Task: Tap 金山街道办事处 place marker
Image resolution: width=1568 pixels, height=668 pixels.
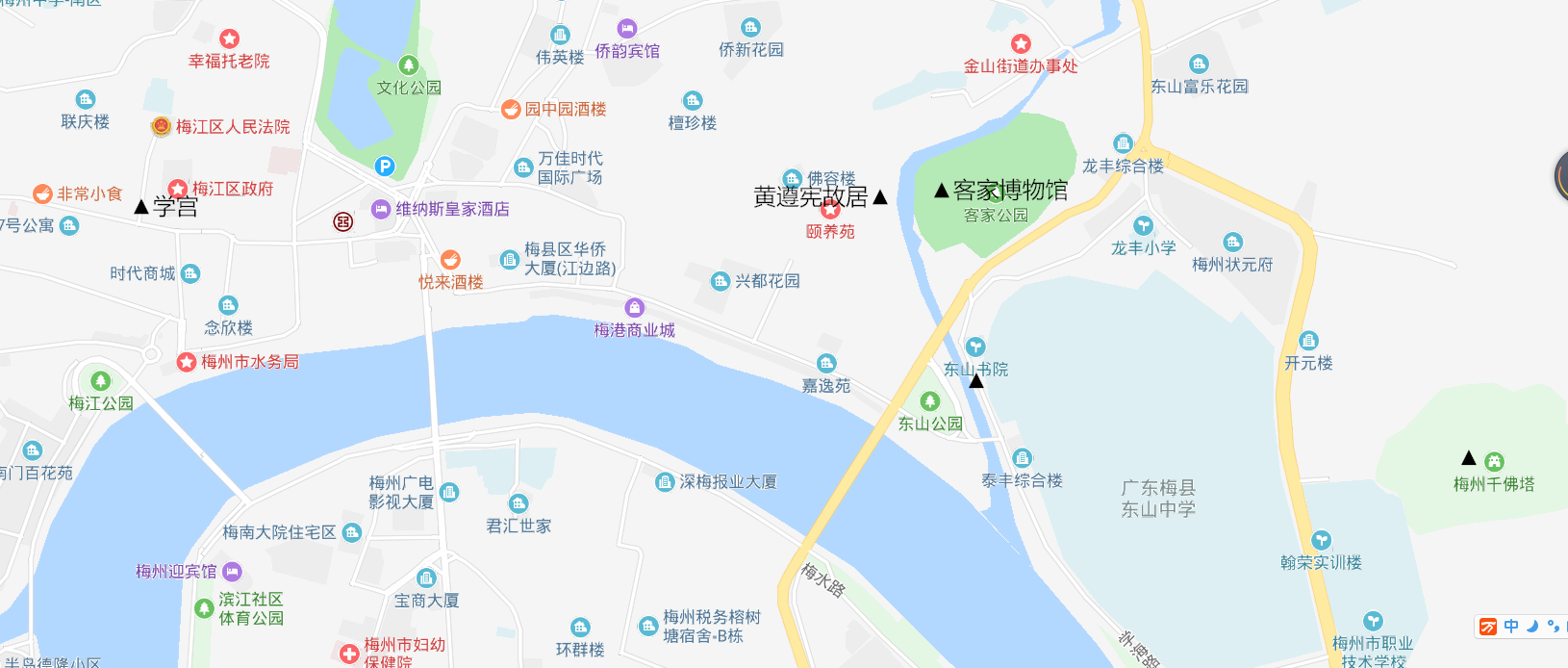Action: pyautogui.click(x=1021, y=44)
